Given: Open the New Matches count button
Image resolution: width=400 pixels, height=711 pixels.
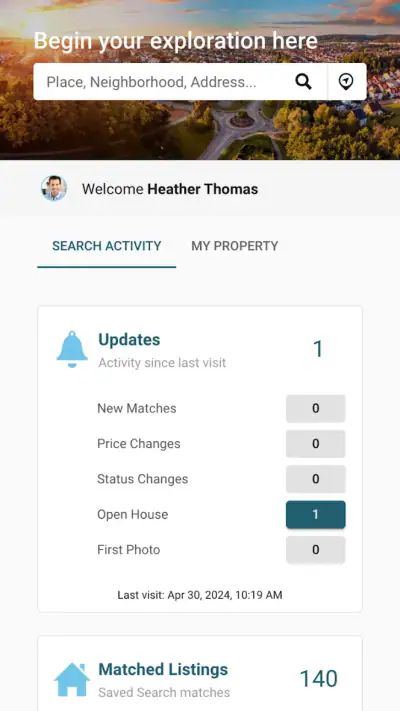Looking at the screenshot, I should click(316, 409).
